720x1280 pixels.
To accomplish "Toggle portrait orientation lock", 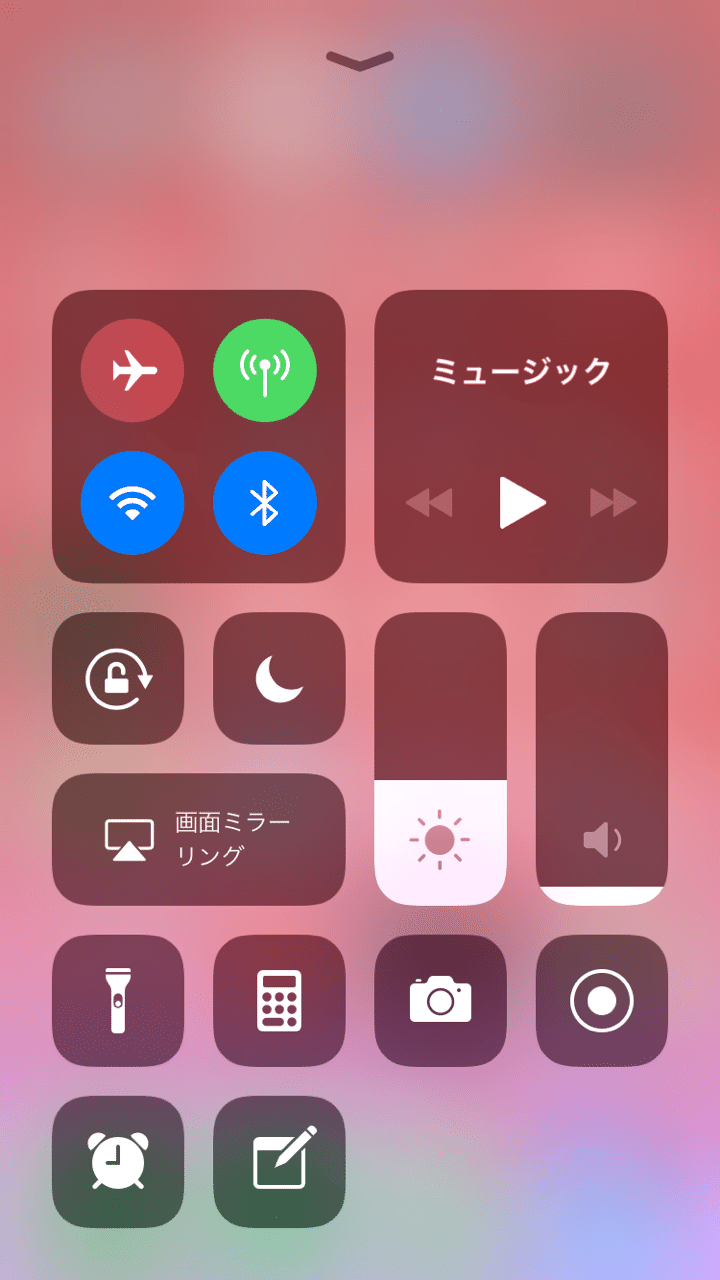I will pos(118,678).
